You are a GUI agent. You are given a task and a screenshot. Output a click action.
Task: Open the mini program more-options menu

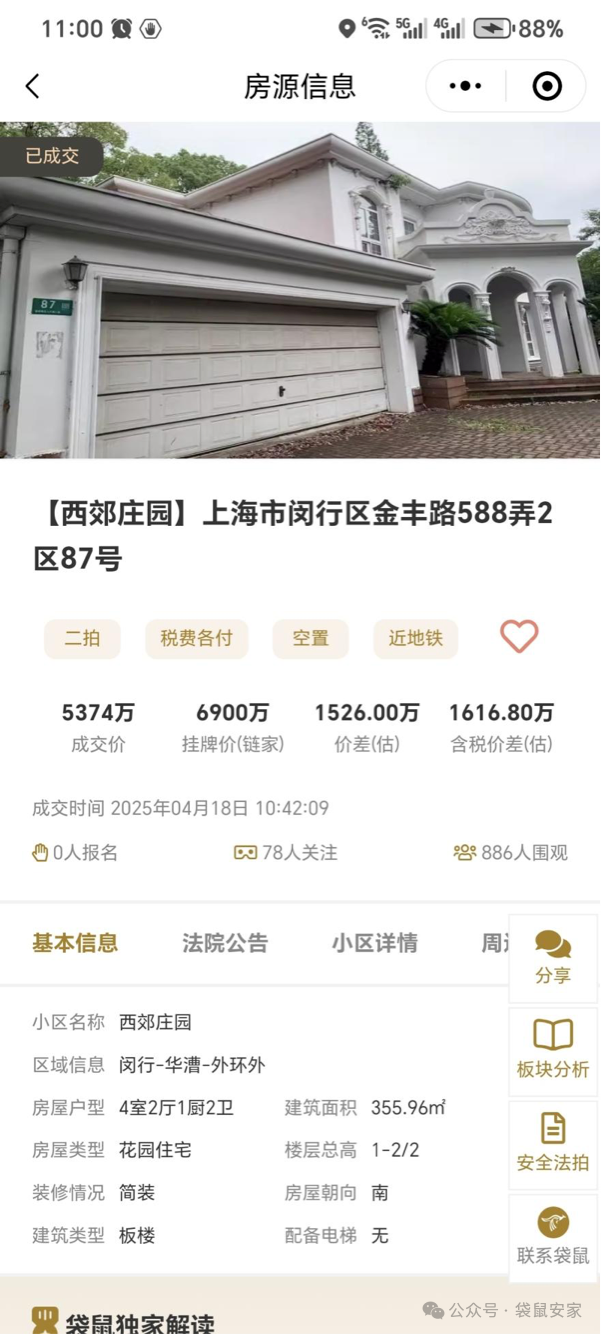tap(465, 86)
